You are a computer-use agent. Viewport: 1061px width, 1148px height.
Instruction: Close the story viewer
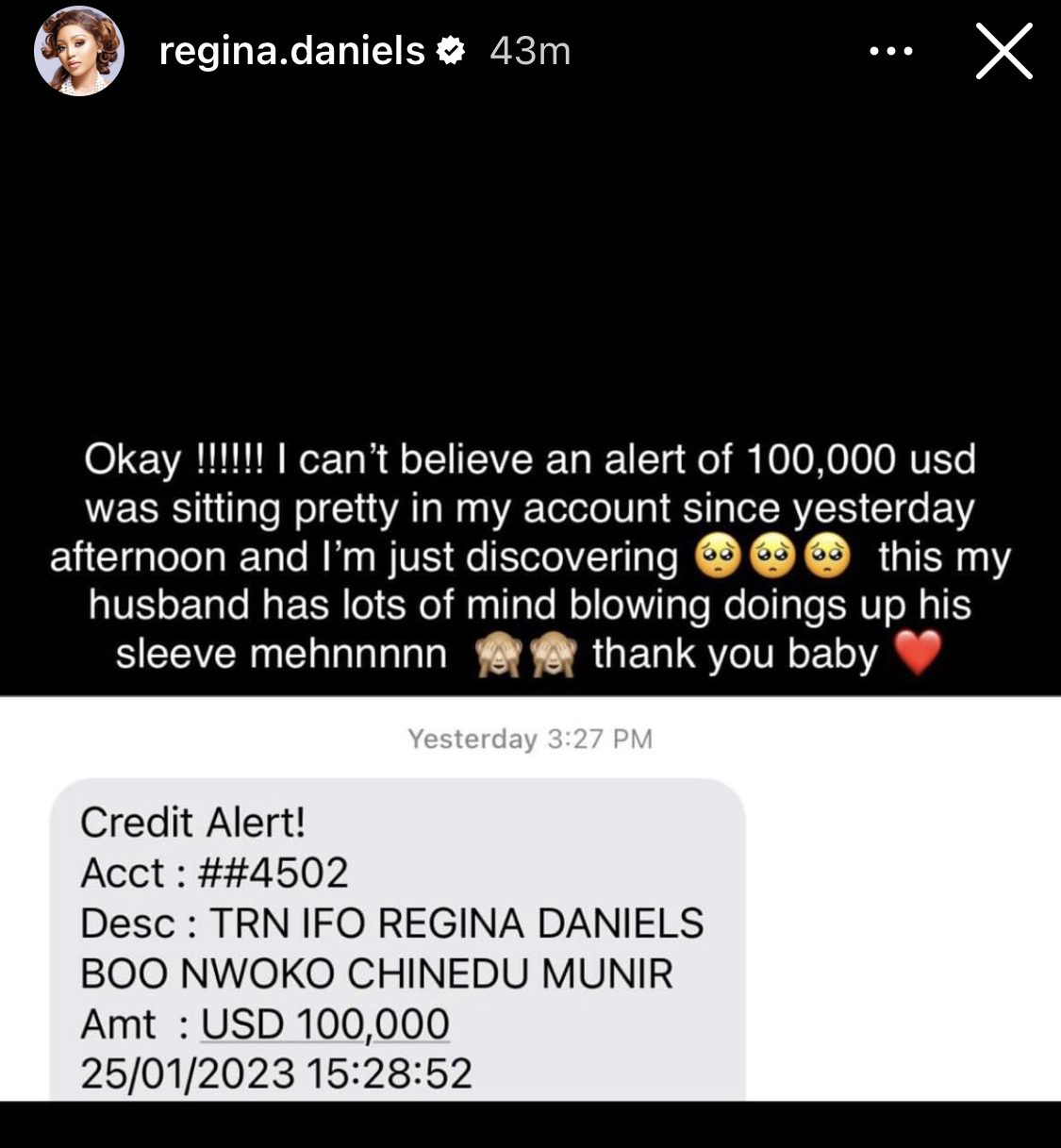tap(1003, 52)
